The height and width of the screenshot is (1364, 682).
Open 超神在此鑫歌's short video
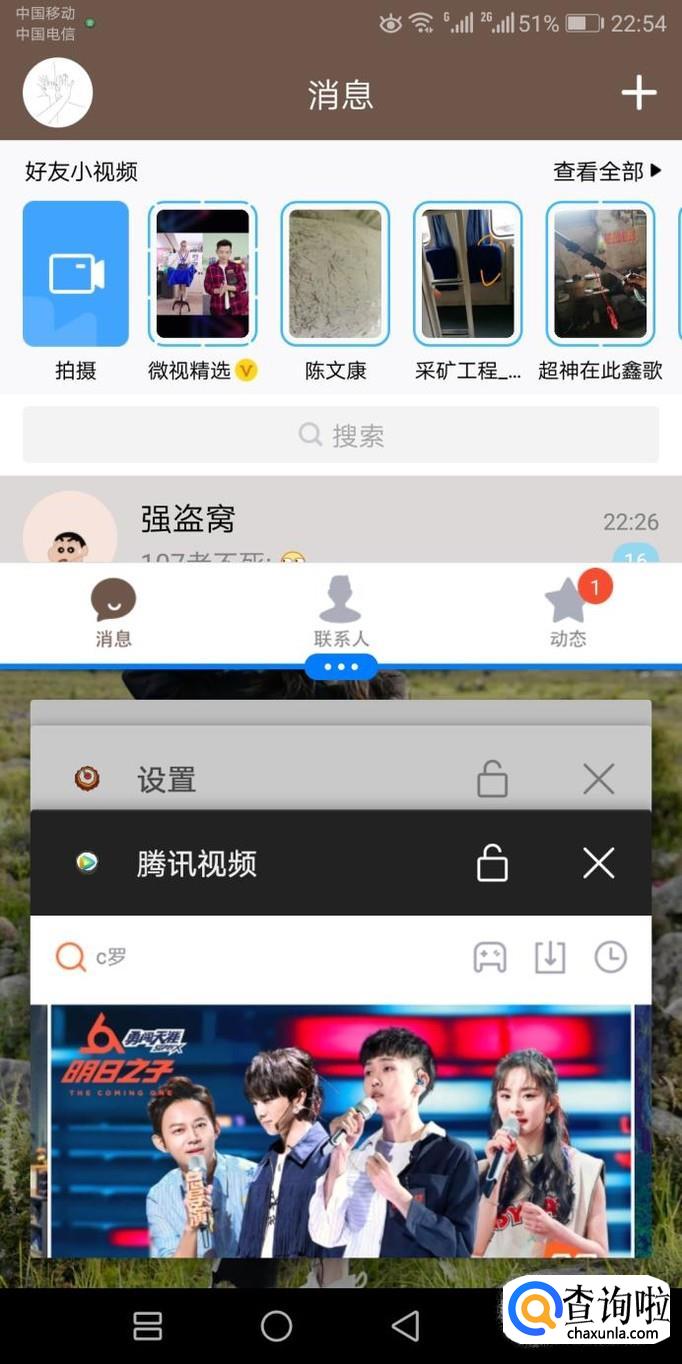(600, 274)
